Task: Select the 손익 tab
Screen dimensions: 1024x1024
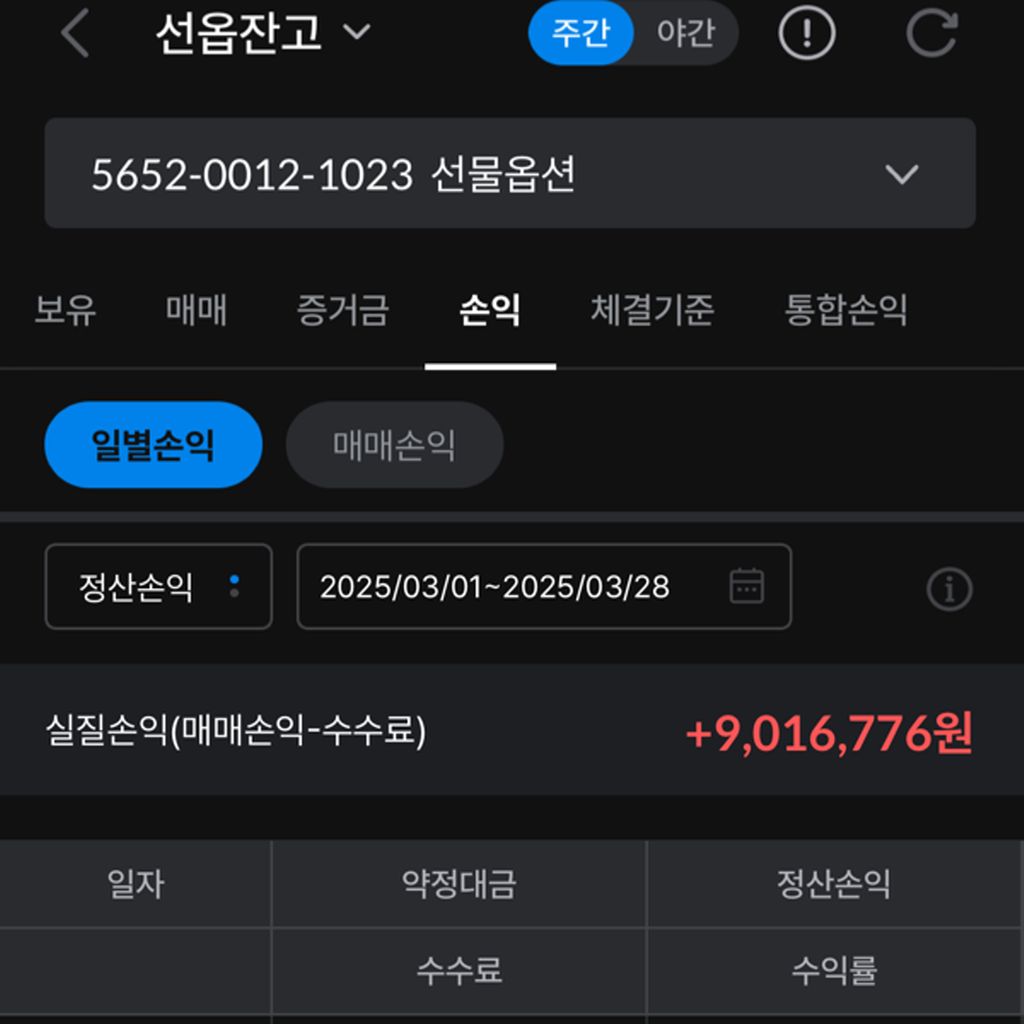Action: click(490, 310)
